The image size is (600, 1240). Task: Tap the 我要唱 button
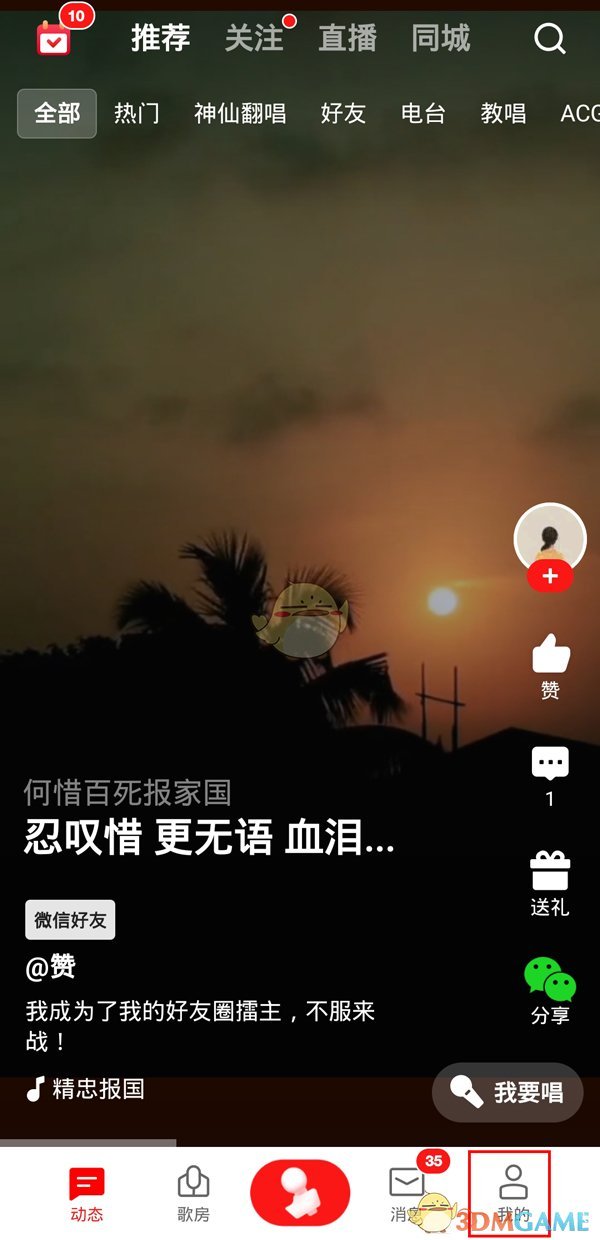pos(508,1092)
